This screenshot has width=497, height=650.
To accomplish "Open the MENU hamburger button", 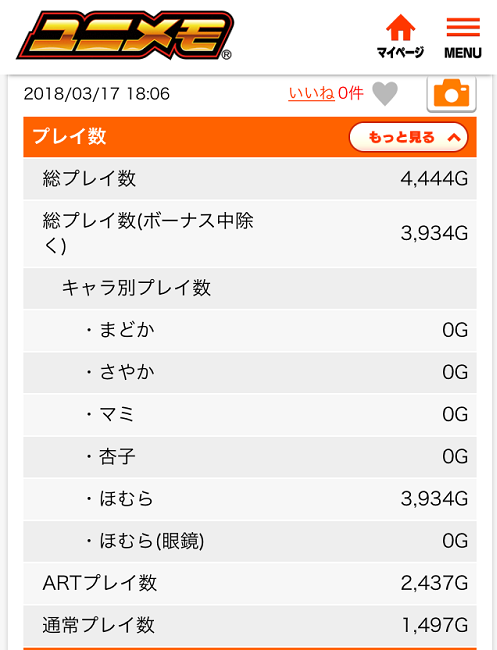I will (x=463, y=37).
